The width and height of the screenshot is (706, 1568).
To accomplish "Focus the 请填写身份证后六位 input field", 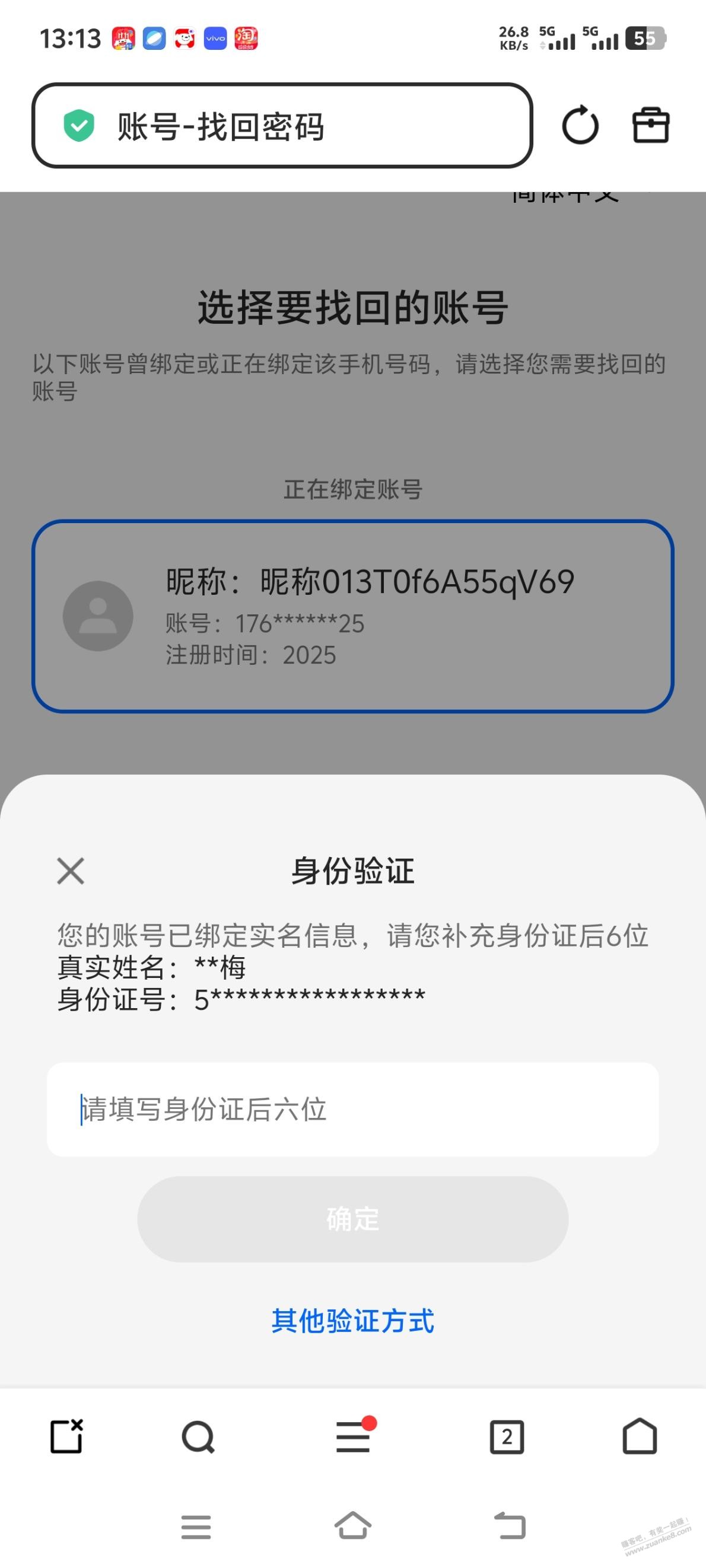I will click(x=352, y=1109).
